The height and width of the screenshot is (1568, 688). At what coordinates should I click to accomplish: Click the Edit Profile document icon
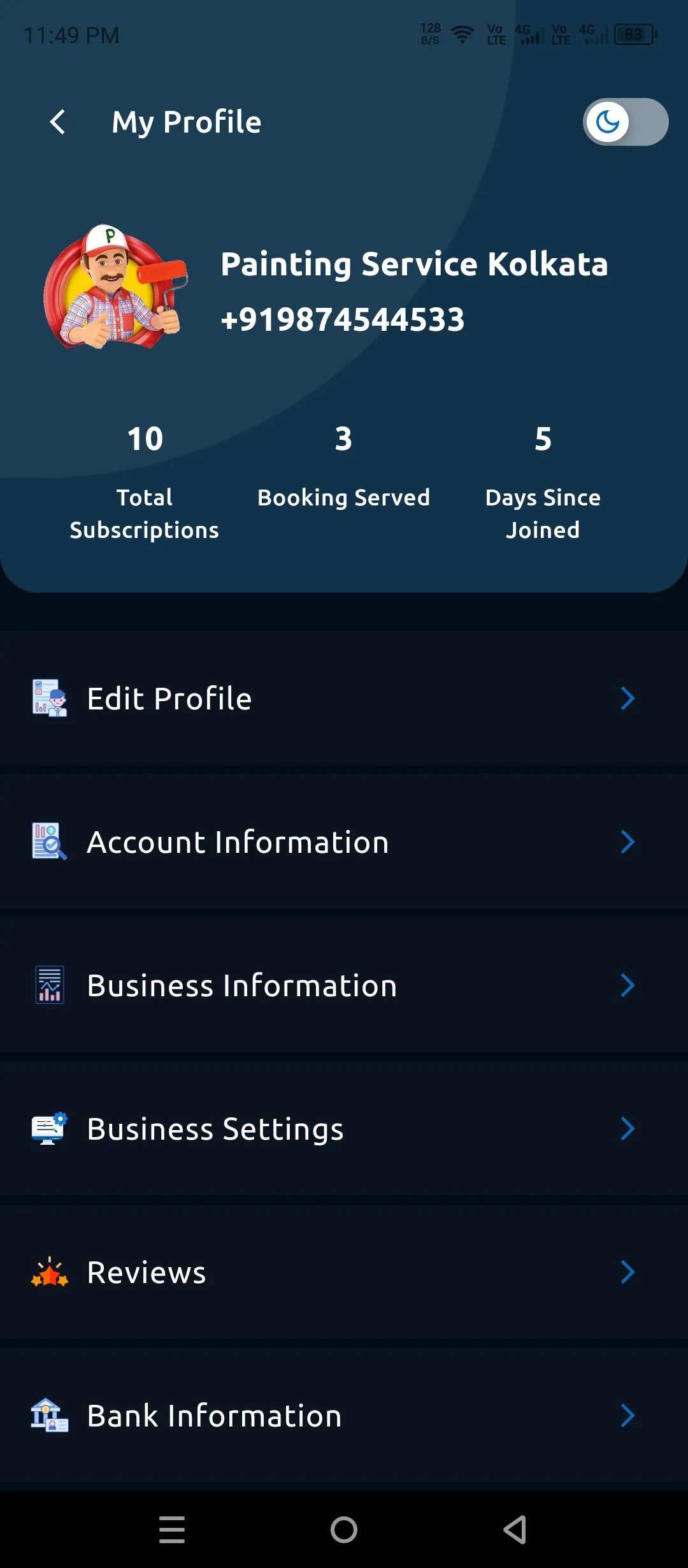point(48,699)
